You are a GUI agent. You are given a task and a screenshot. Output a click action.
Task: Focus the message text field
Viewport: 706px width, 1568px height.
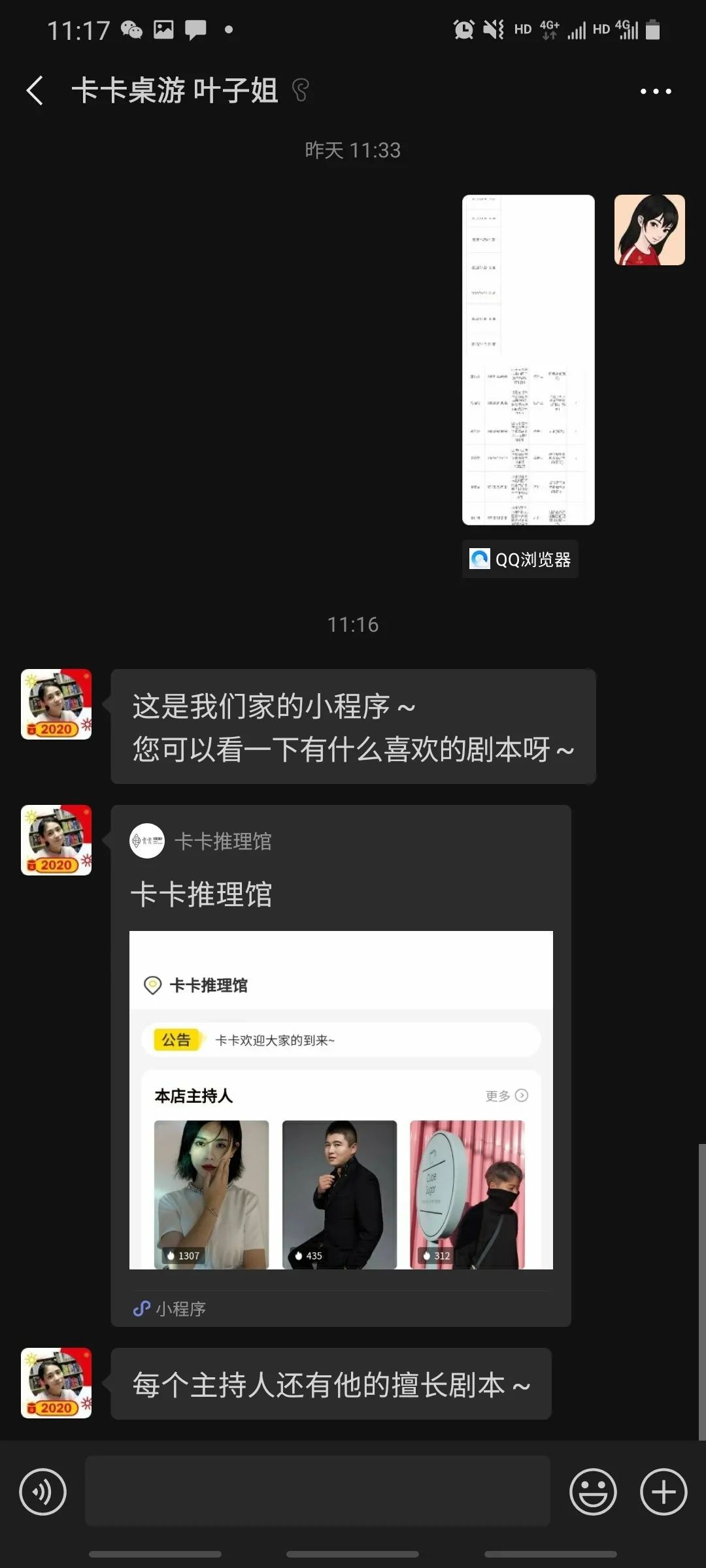tap(318, 1491)
